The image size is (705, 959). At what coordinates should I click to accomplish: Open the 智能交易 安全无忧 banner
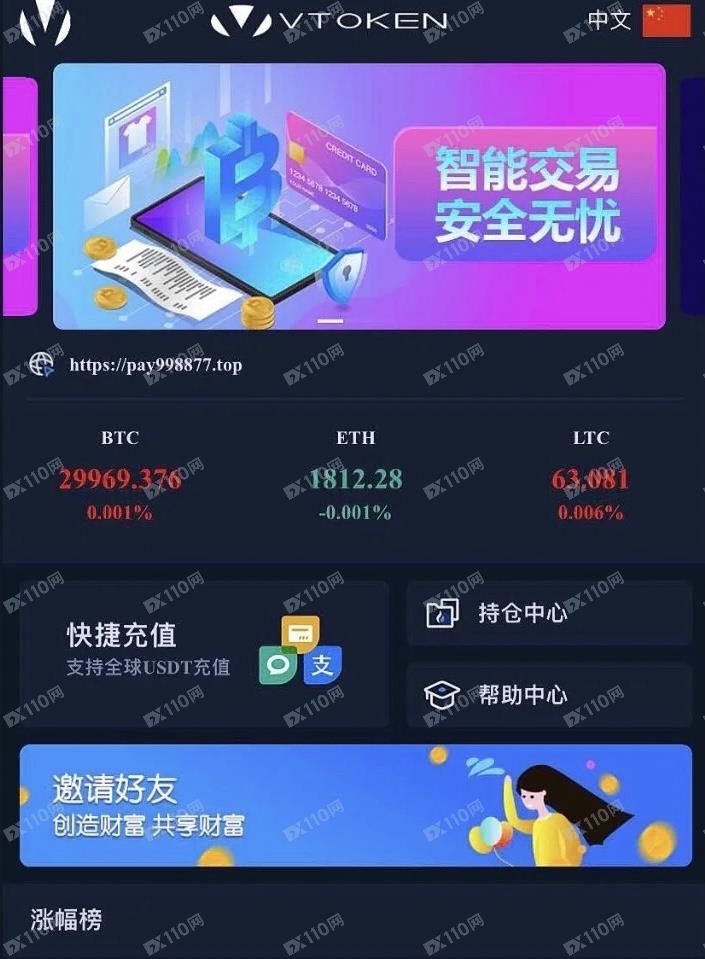coord(359,196)
